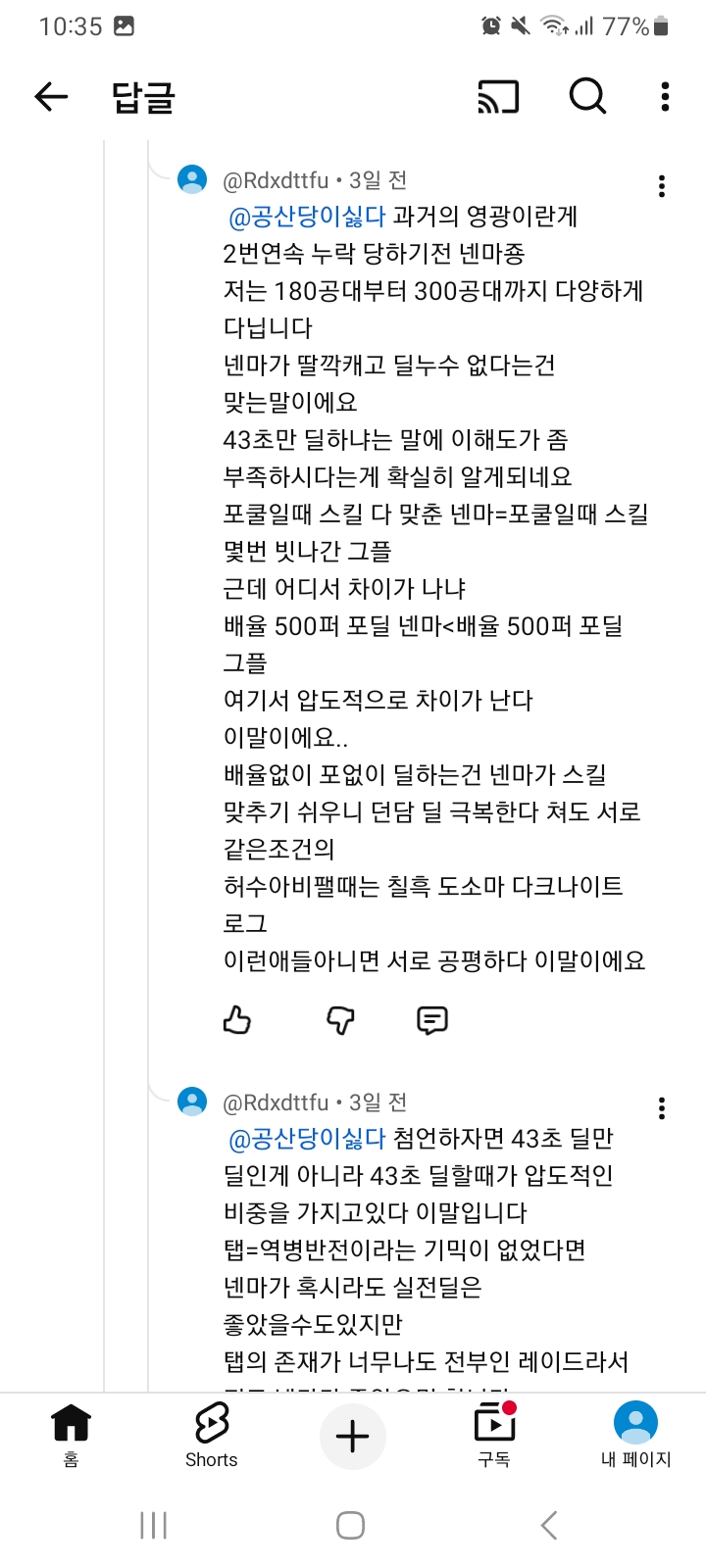Dislike the 과거의 영광이란게 comment
The image size is (706, 1568).
(339, 1020)
